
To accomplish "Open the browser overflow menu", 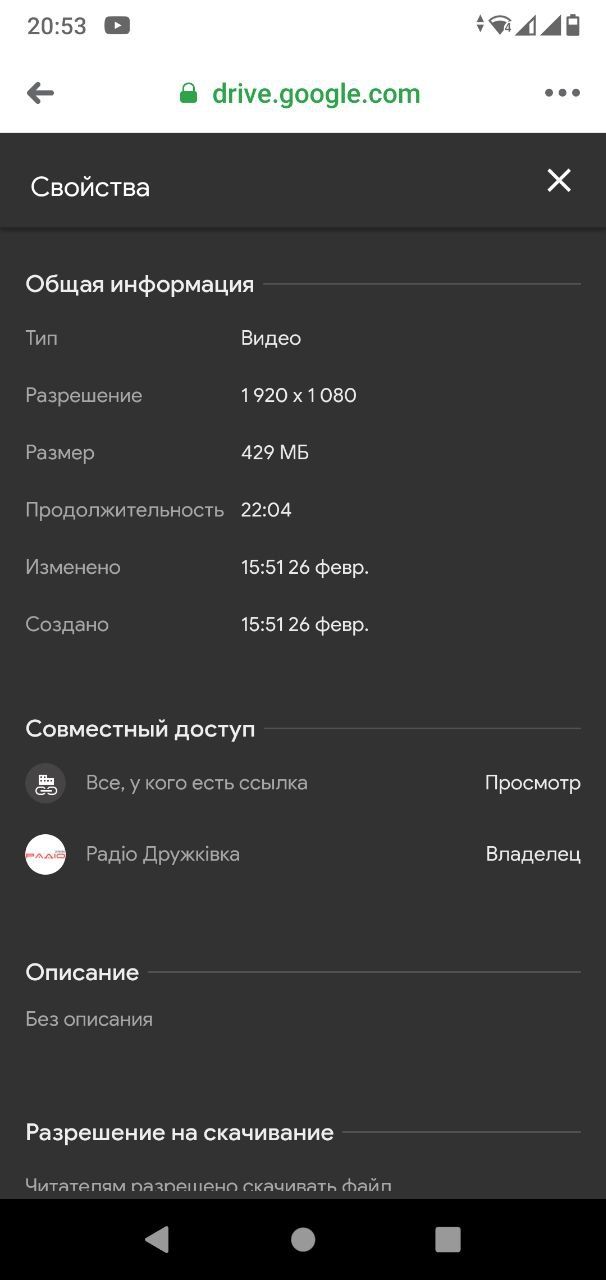I will (x=562, y=93).
